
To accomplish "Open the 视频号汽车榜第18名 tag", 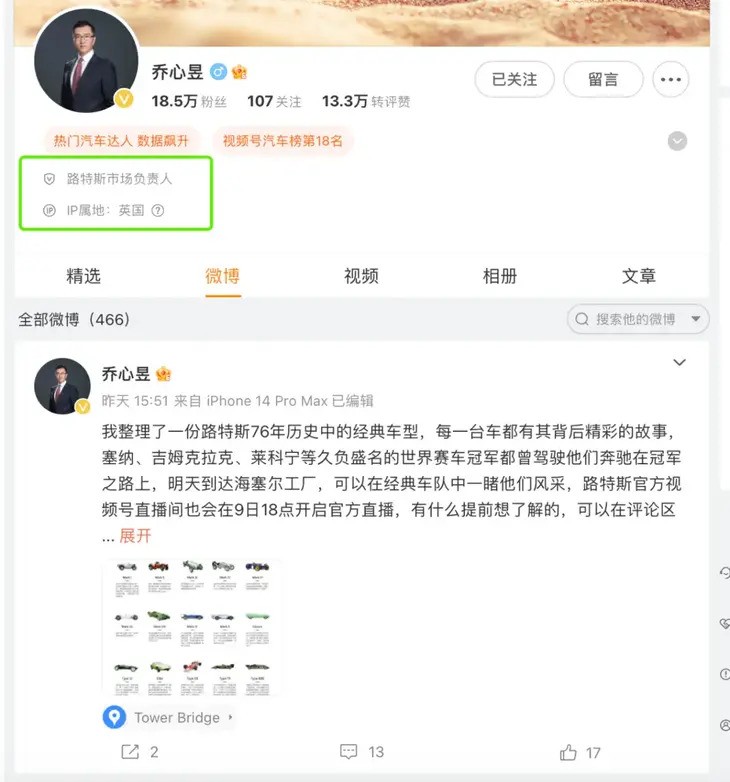I will point(282,141).
